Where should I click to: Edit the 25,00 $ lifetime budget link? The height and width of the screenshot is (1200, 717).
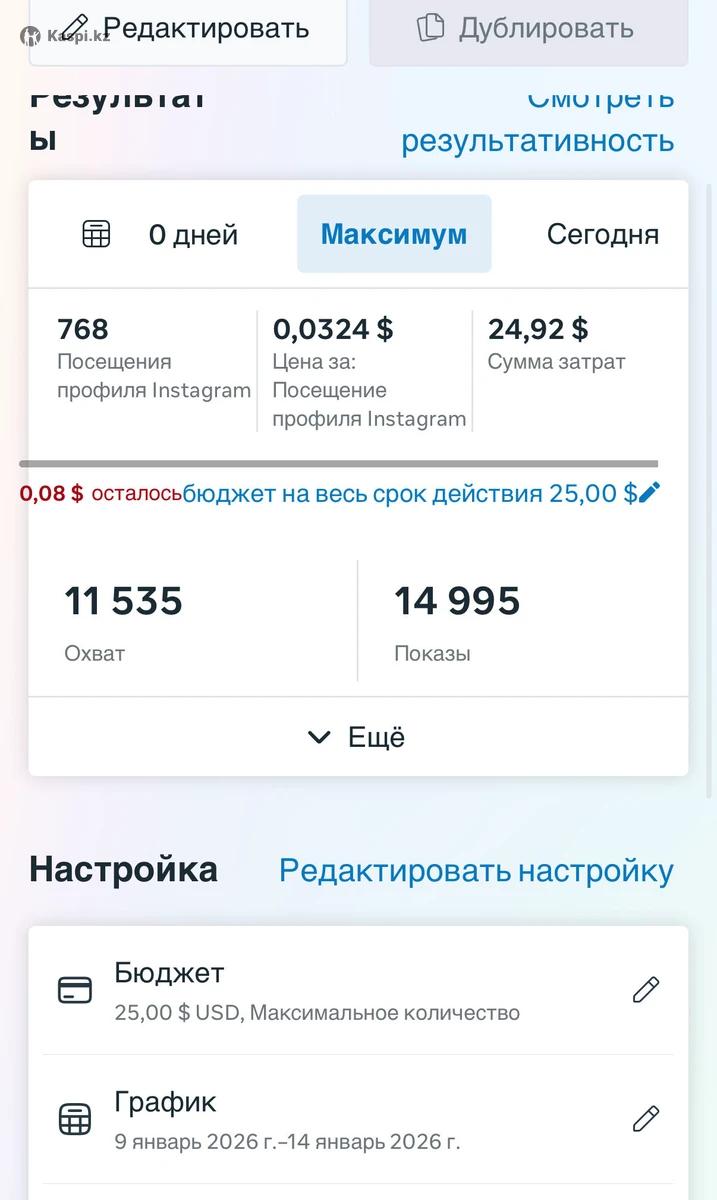[420, 493]
